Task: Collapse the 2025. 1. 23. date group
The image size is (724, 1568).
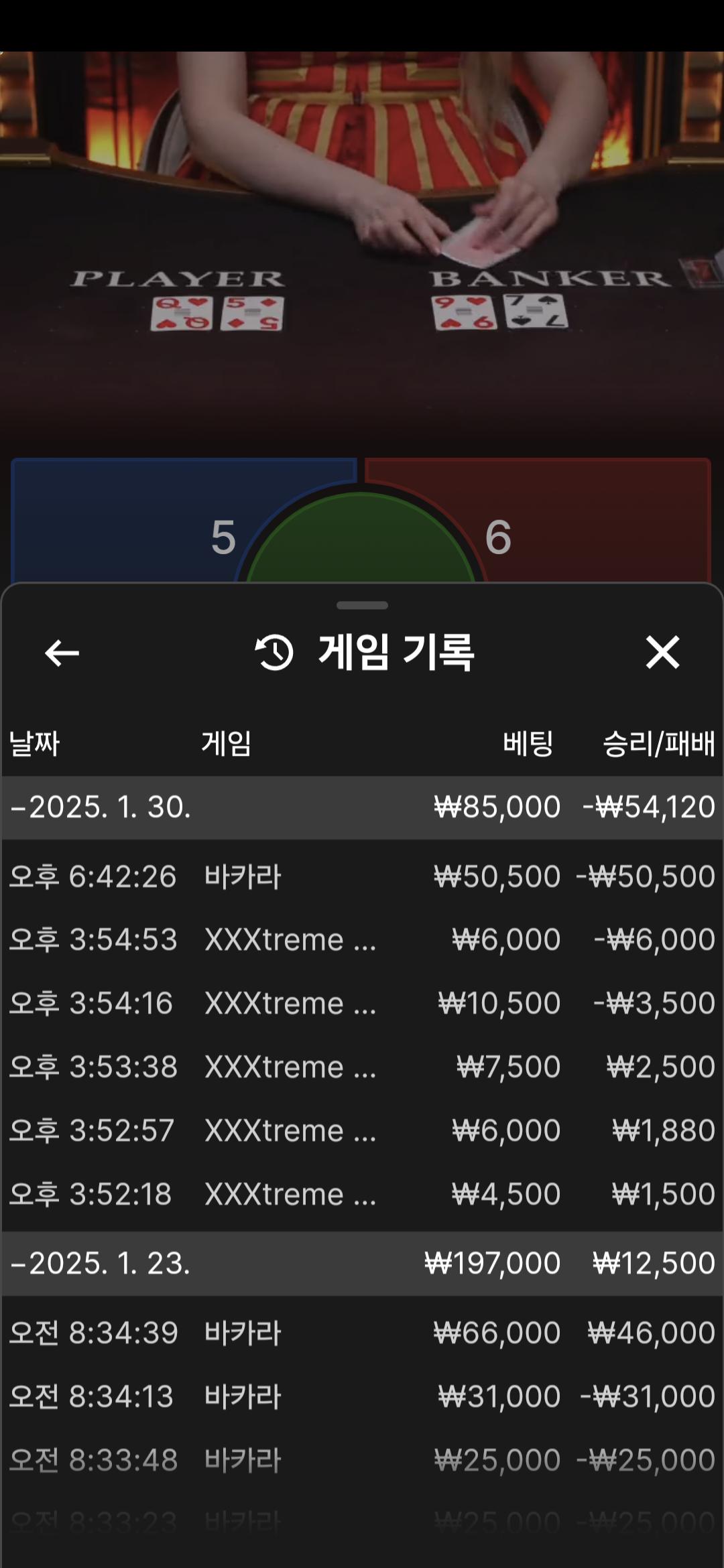Action: (101, 1264)
